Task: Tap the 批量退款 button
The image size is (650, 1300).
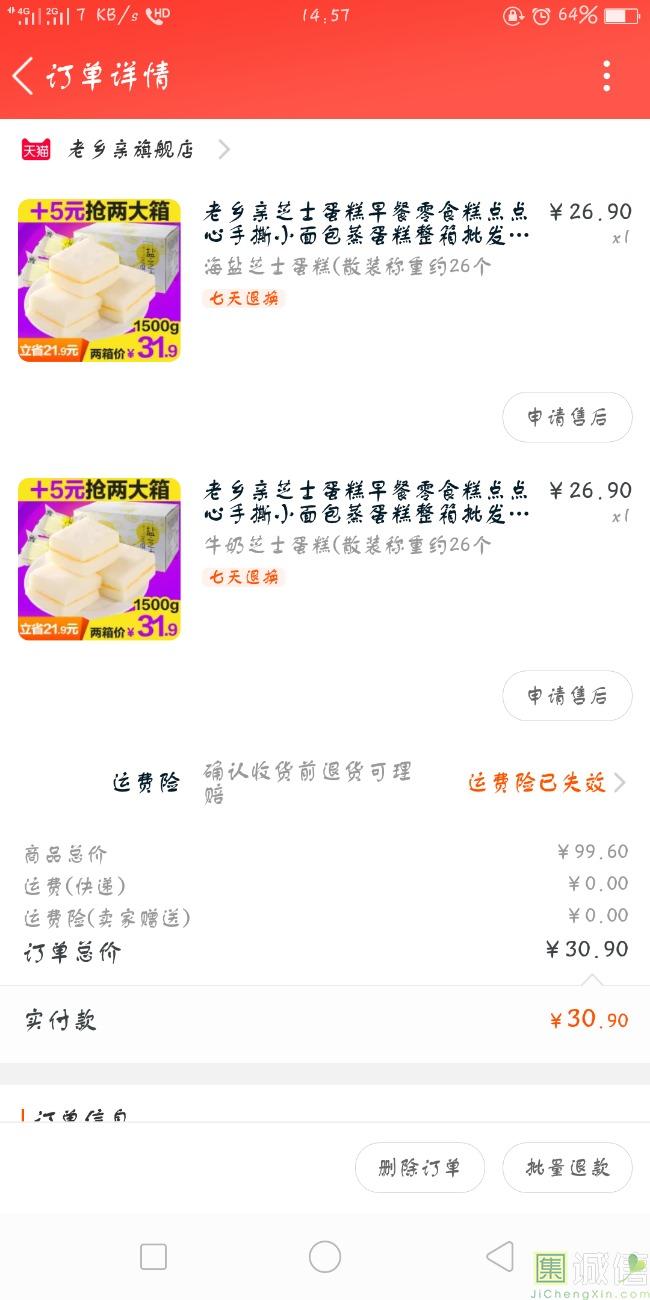Action: click(x=567, y=1168)
